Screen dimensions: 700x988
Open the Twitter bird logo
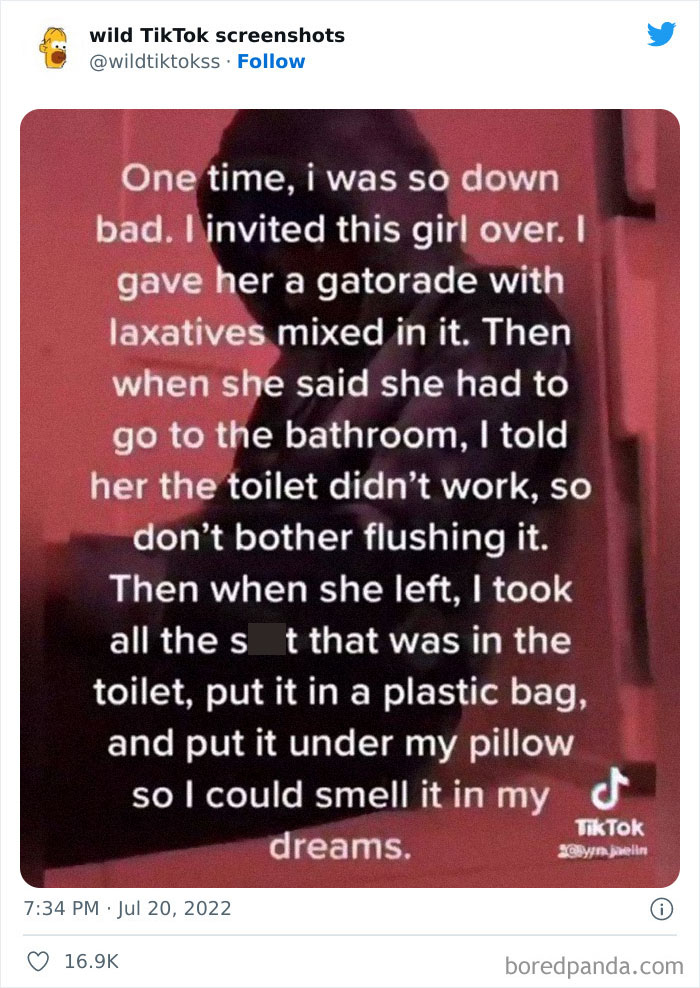pyautogui.click(x=661, y=34)
